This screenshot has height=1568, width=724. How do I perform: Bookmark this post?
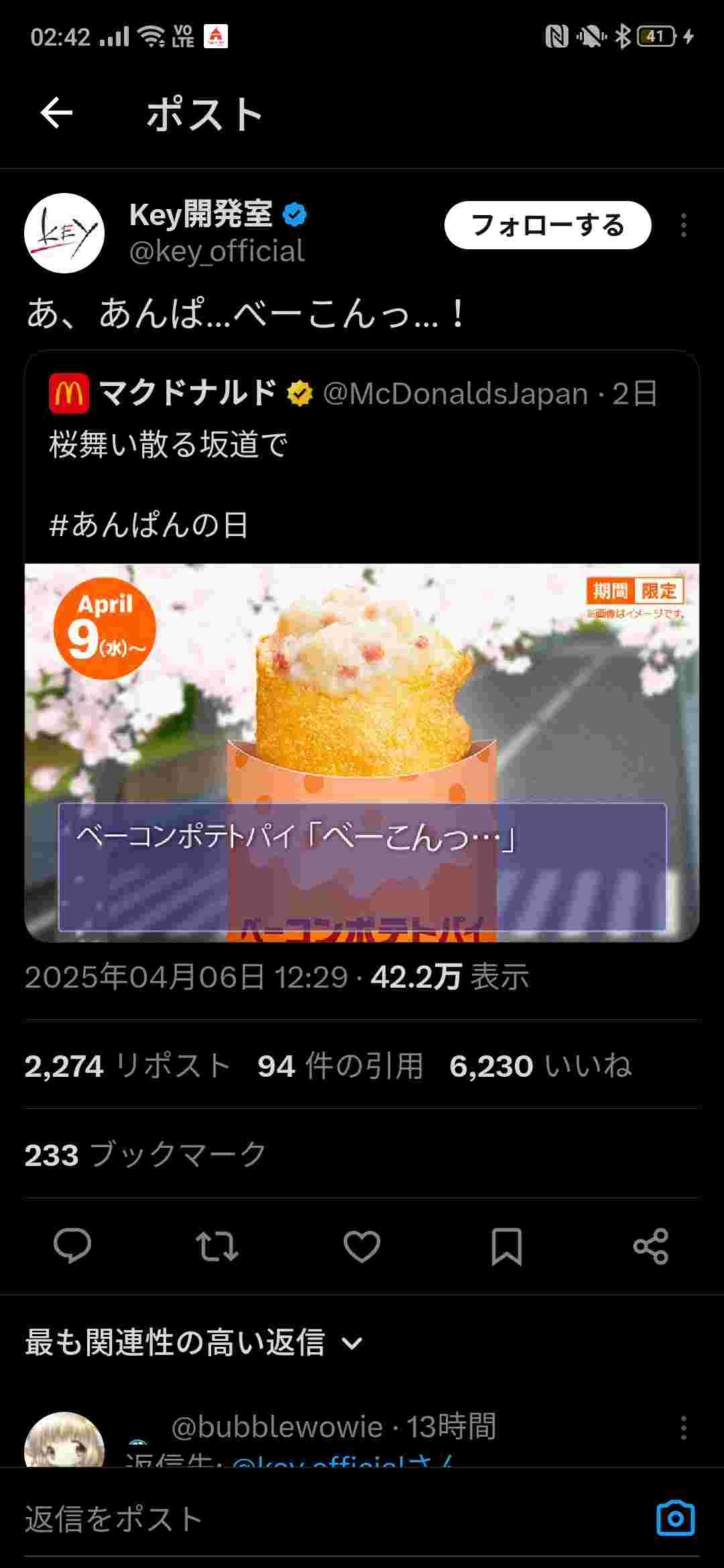click(506, 1246)
